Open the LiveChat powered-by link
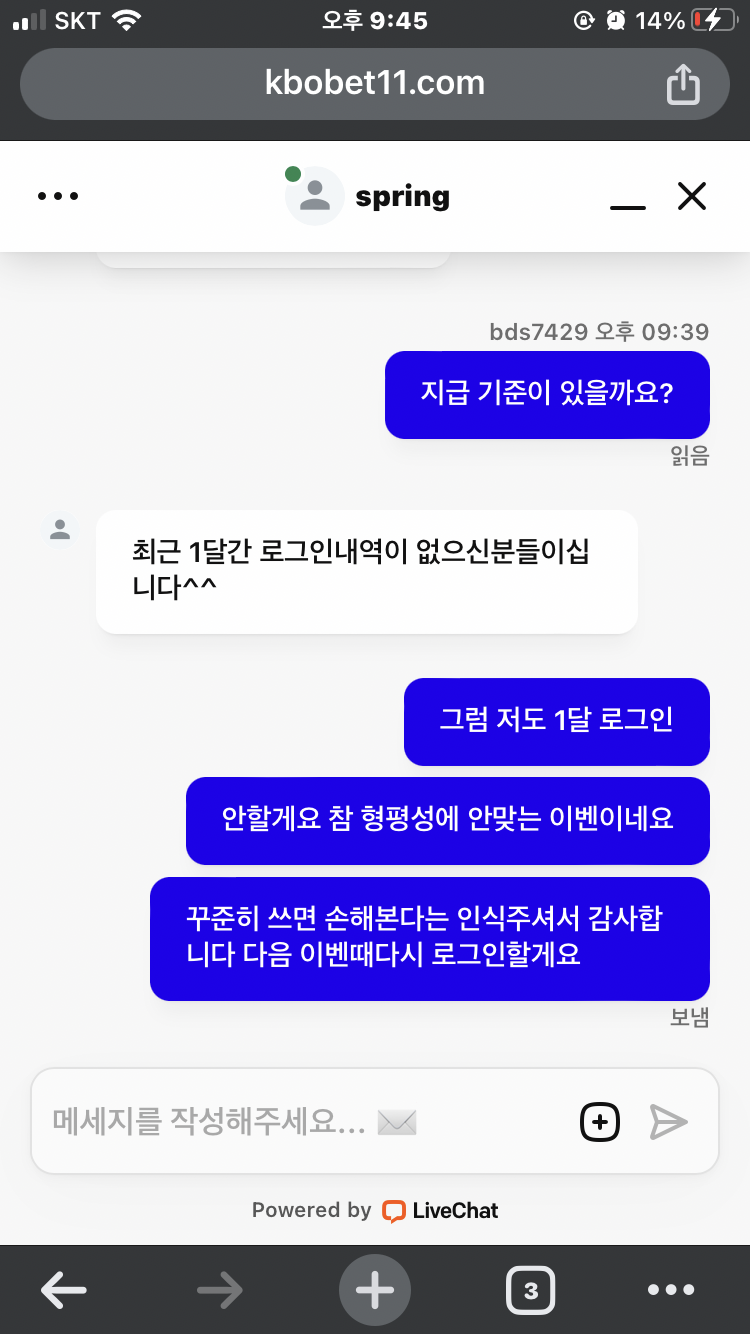 coord(440,1210)
